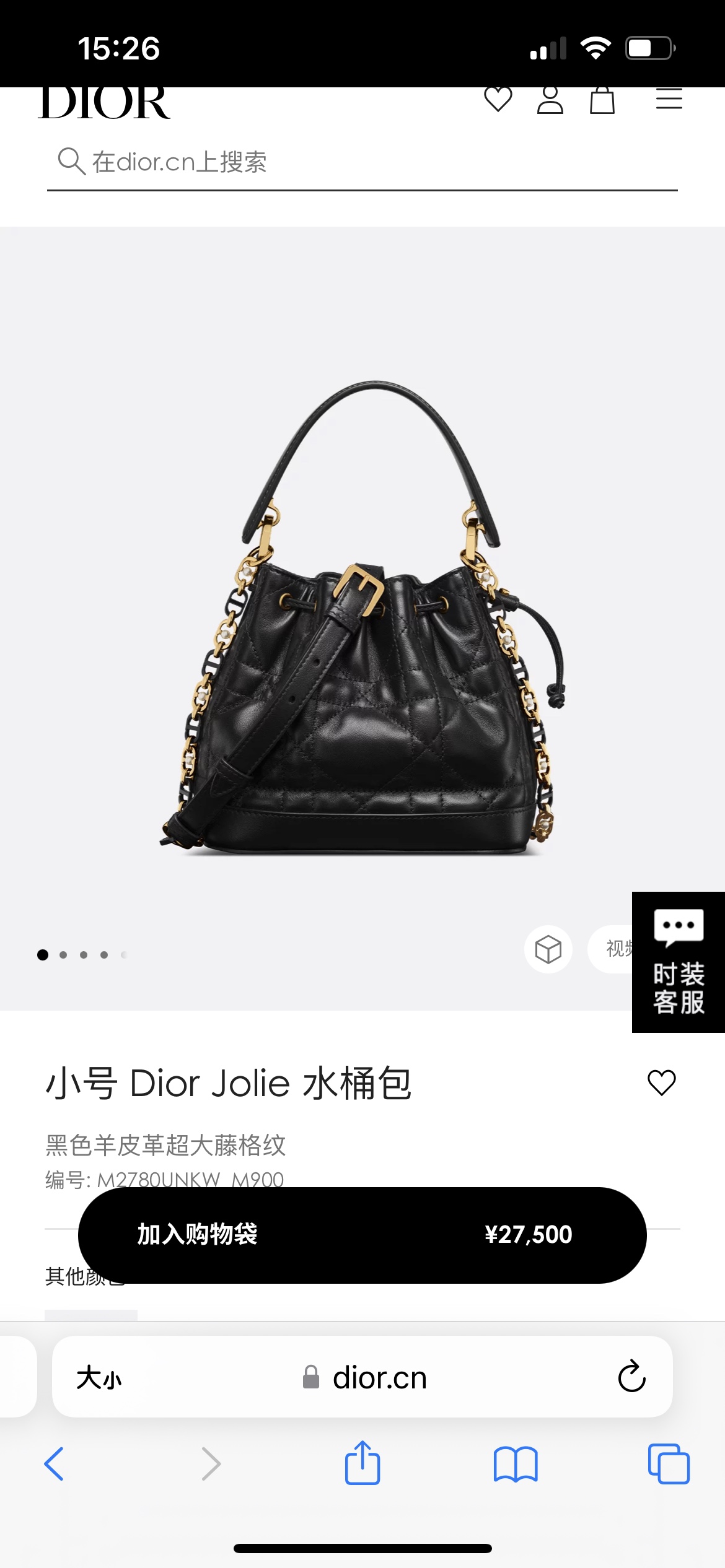Go back in Safari
The height and width of the screenshot is (1568, 725).
click(55, 1464)
